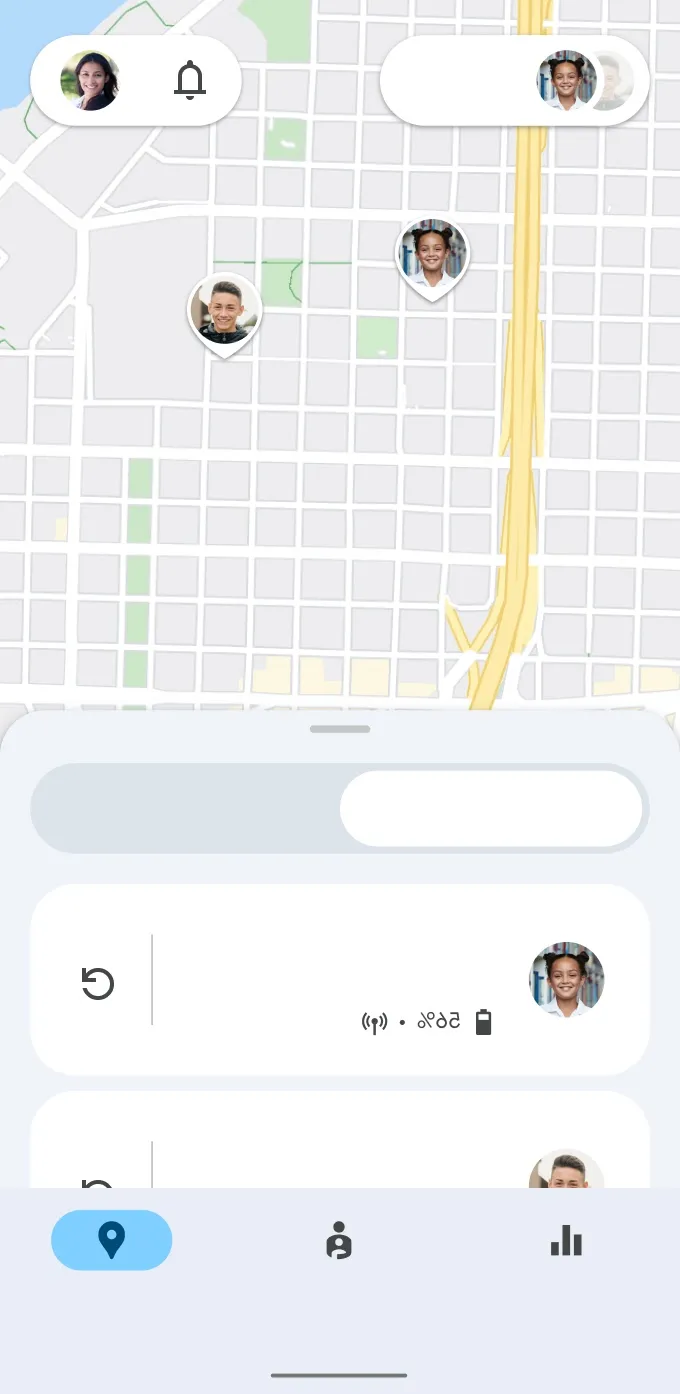This screenshot has height=1394, width=680.
Task: Open the notifications bell
Action: pos(189,81)
